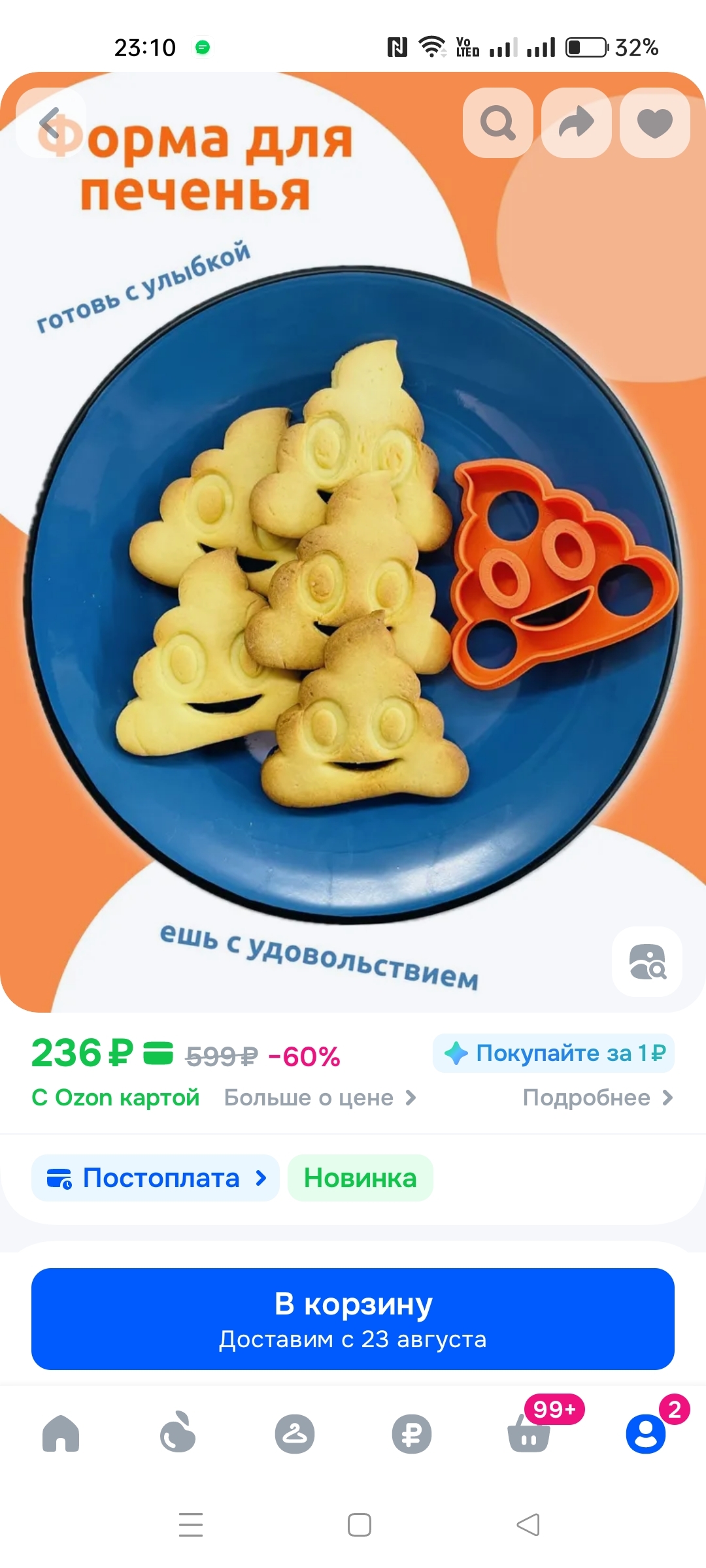Open 'Больше о цене' details
Image resolution: width=706 pixels, height=1568 pixels.
pyautogui.click(x=320, y=1098)
